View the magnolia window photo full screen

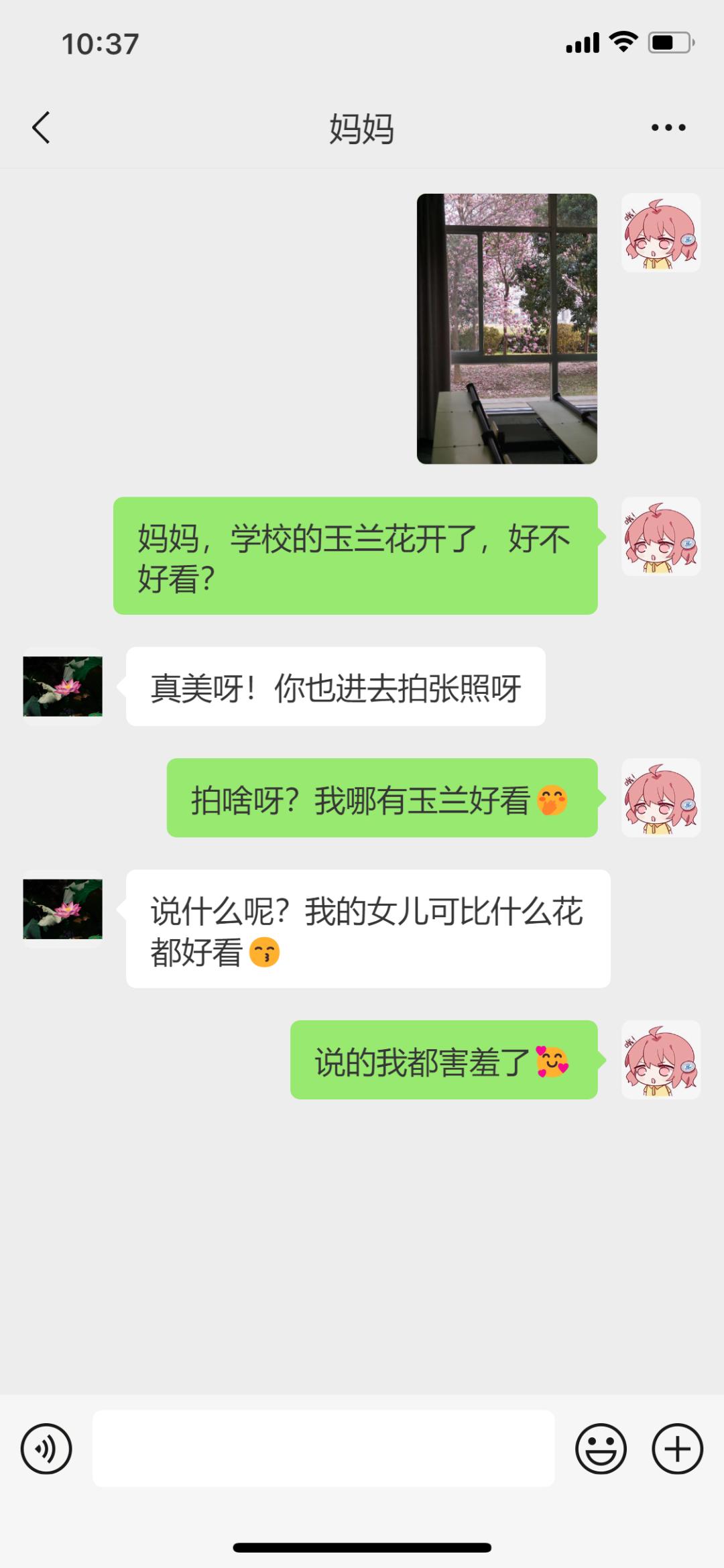coord(507,327)
